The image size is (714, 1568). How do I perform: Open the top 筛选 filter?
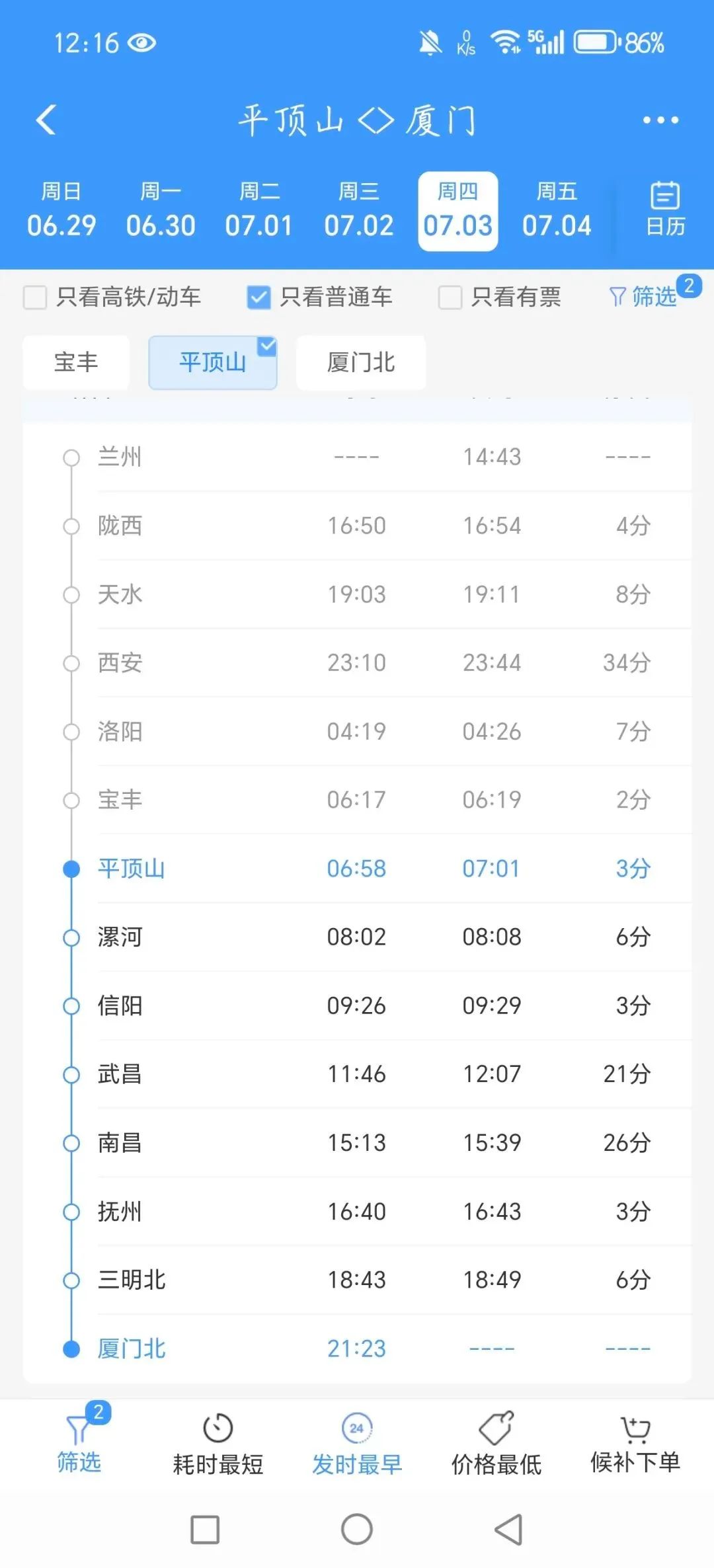click(x=643, y=297)
